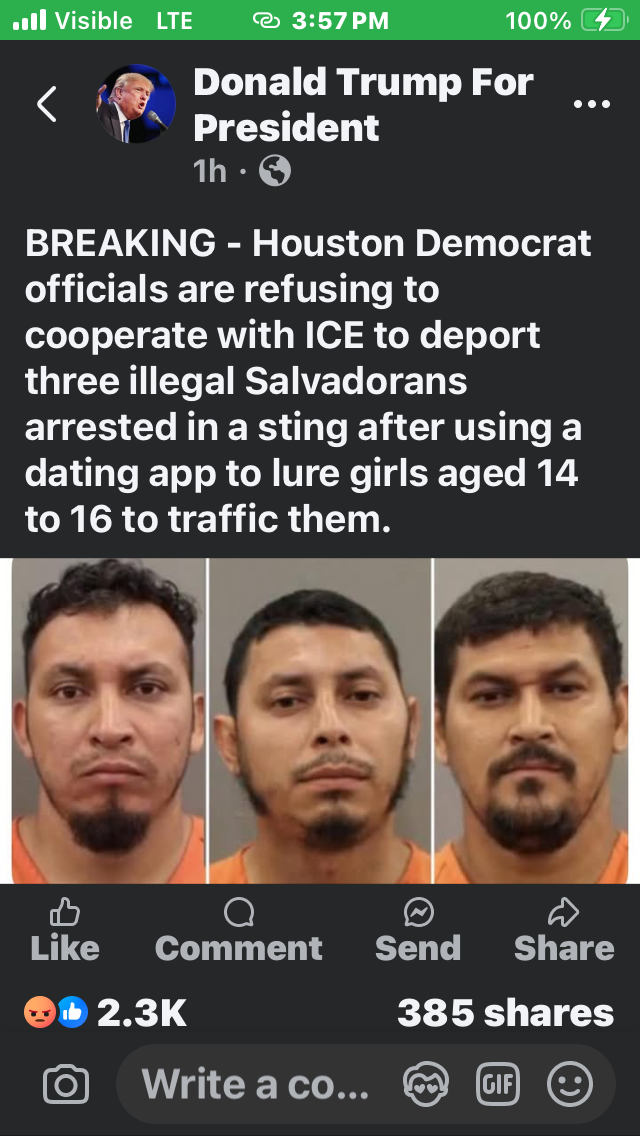Tap the Comment button
Screen dimensions: 640x1136
click(x=239, y=930)
